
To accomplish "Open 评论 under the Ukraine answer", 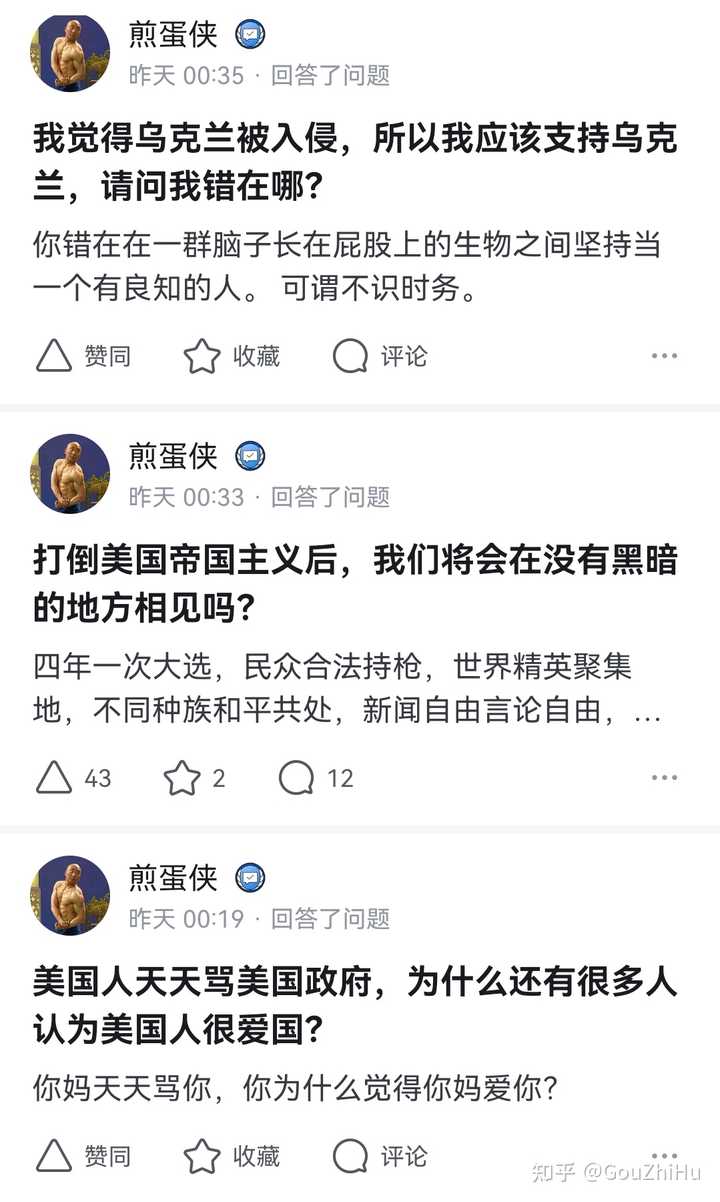I will (x=380, y=356).
